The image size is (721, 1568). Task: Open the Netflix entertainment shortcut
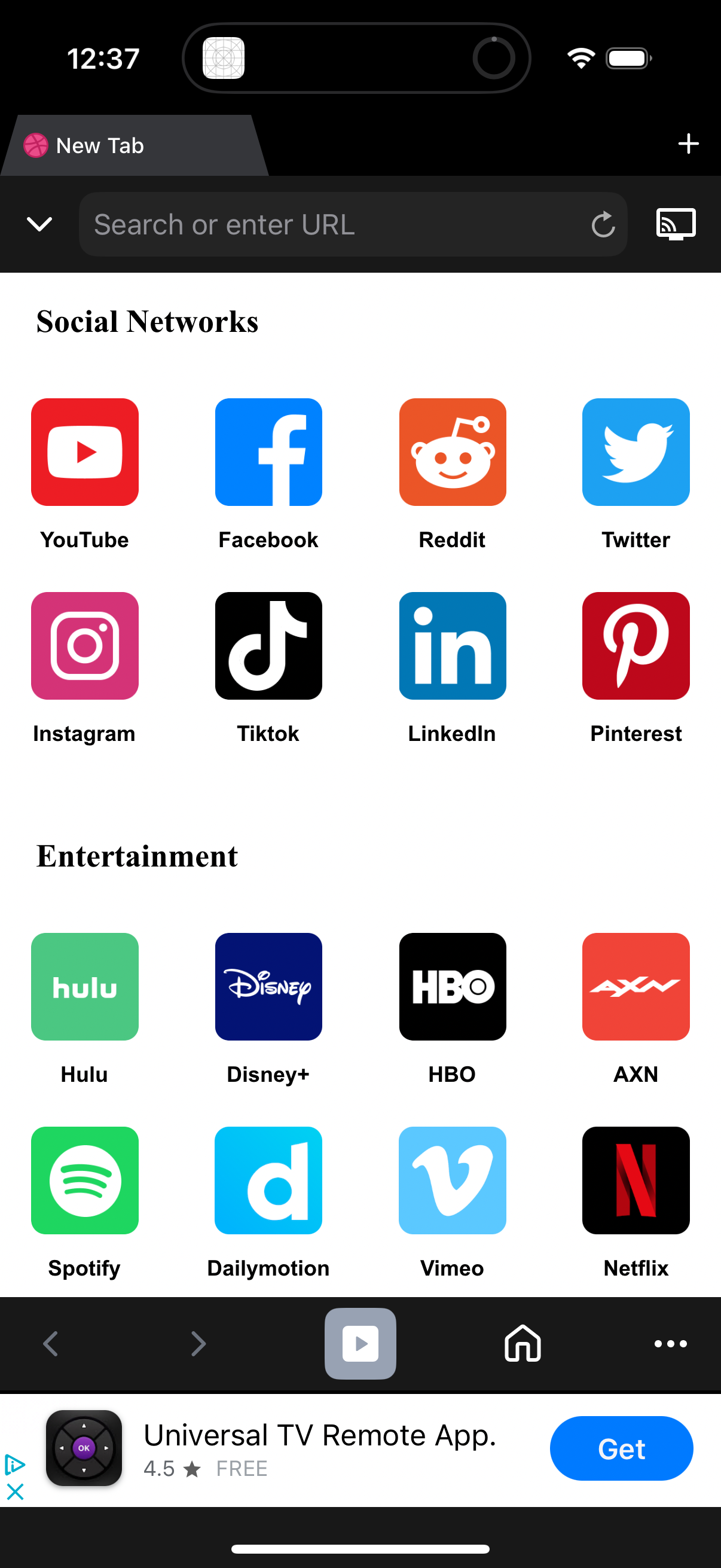click(636, 1180)
